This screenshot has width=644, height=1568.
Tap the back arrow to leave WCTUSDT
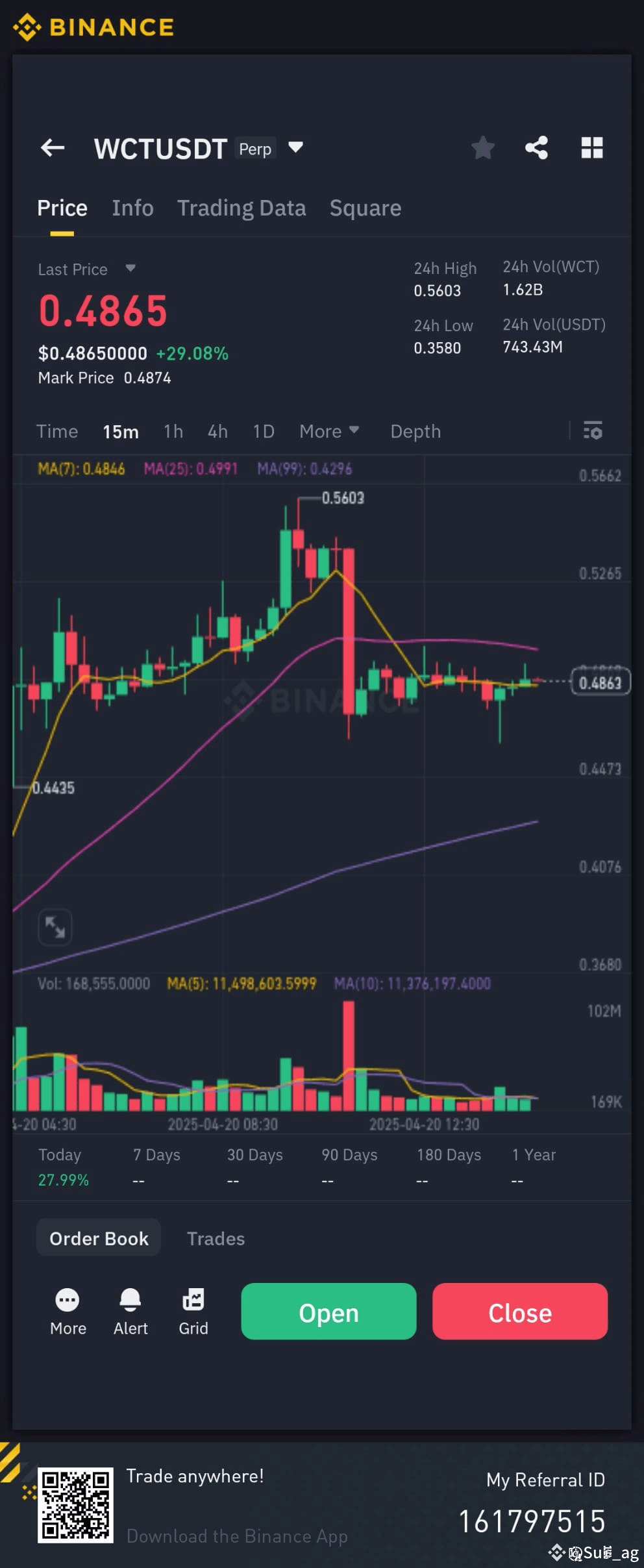pyautogui.click(x=53, y=148)
